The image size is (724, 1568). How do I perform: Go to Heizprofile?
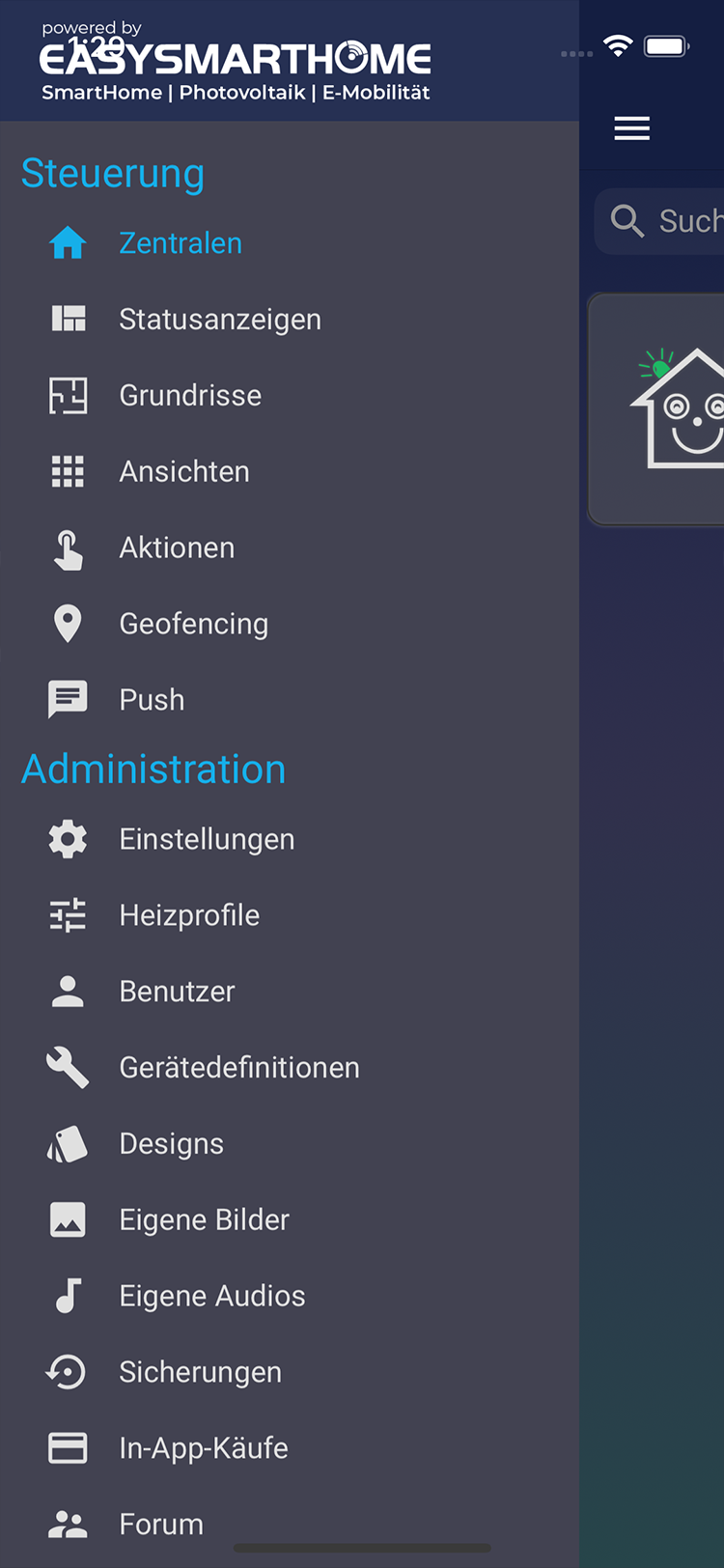tap(290, 915)
